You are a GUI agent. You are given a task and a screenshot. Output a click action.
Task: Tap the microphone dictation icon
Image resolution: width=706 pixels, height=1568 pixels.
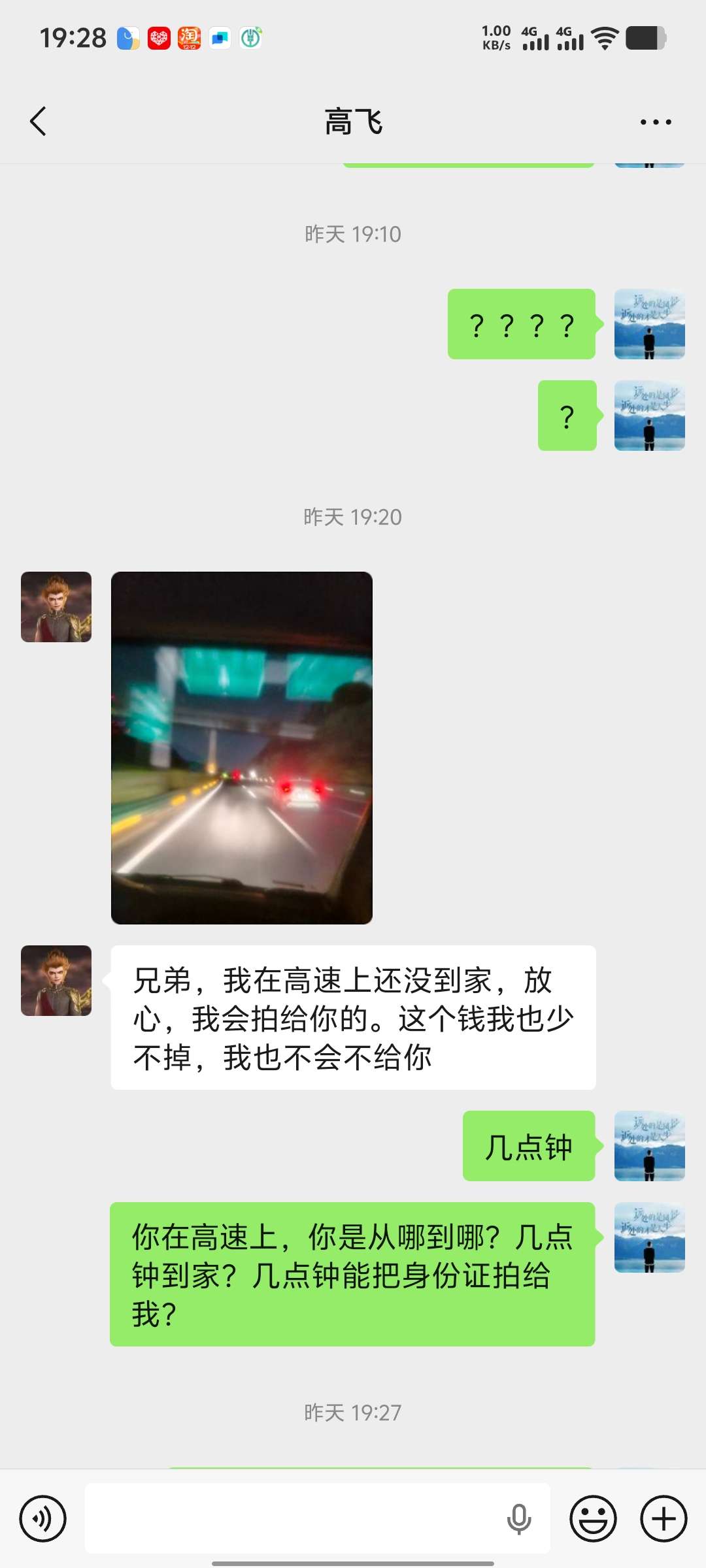tap(519, 1518)
